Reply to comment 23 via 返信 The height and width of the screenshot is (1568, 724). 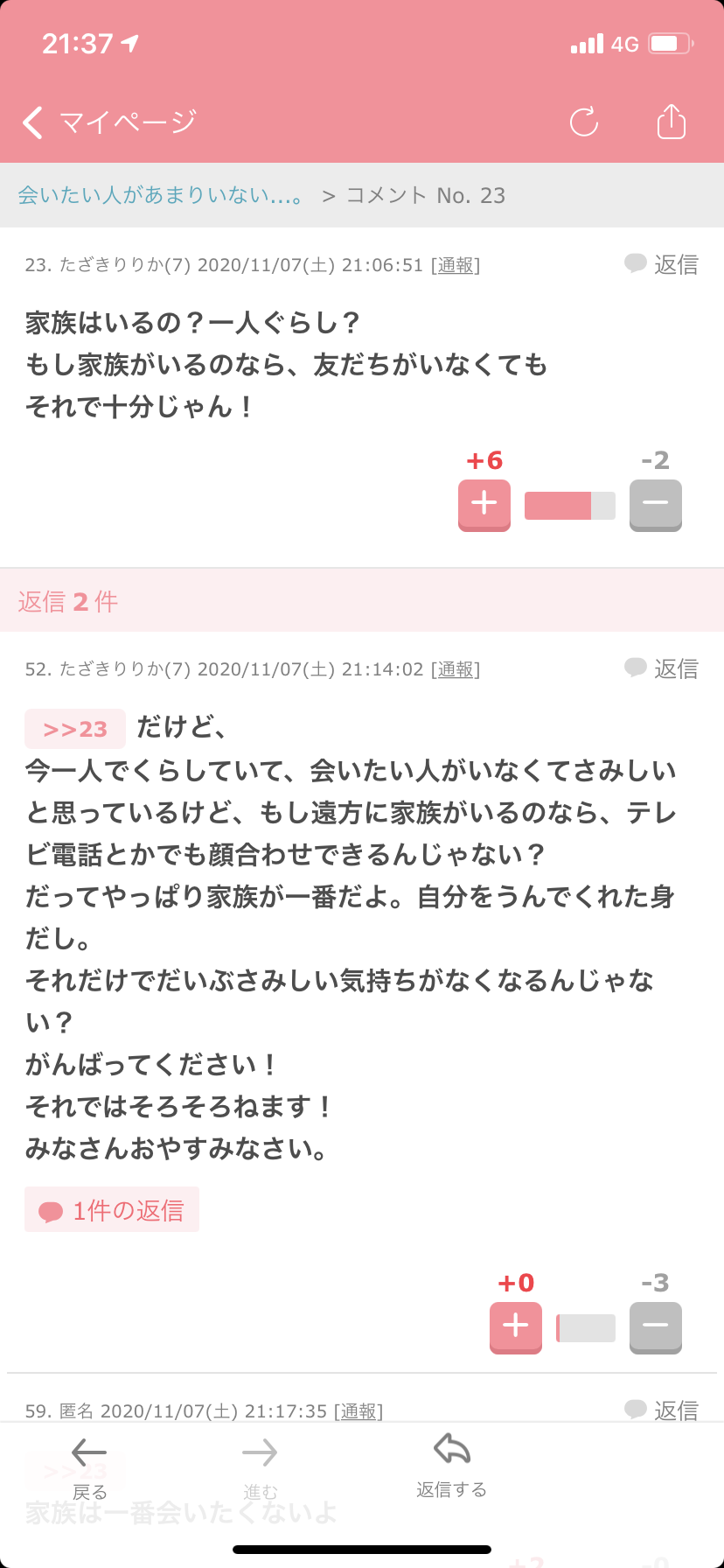[661, 264]
